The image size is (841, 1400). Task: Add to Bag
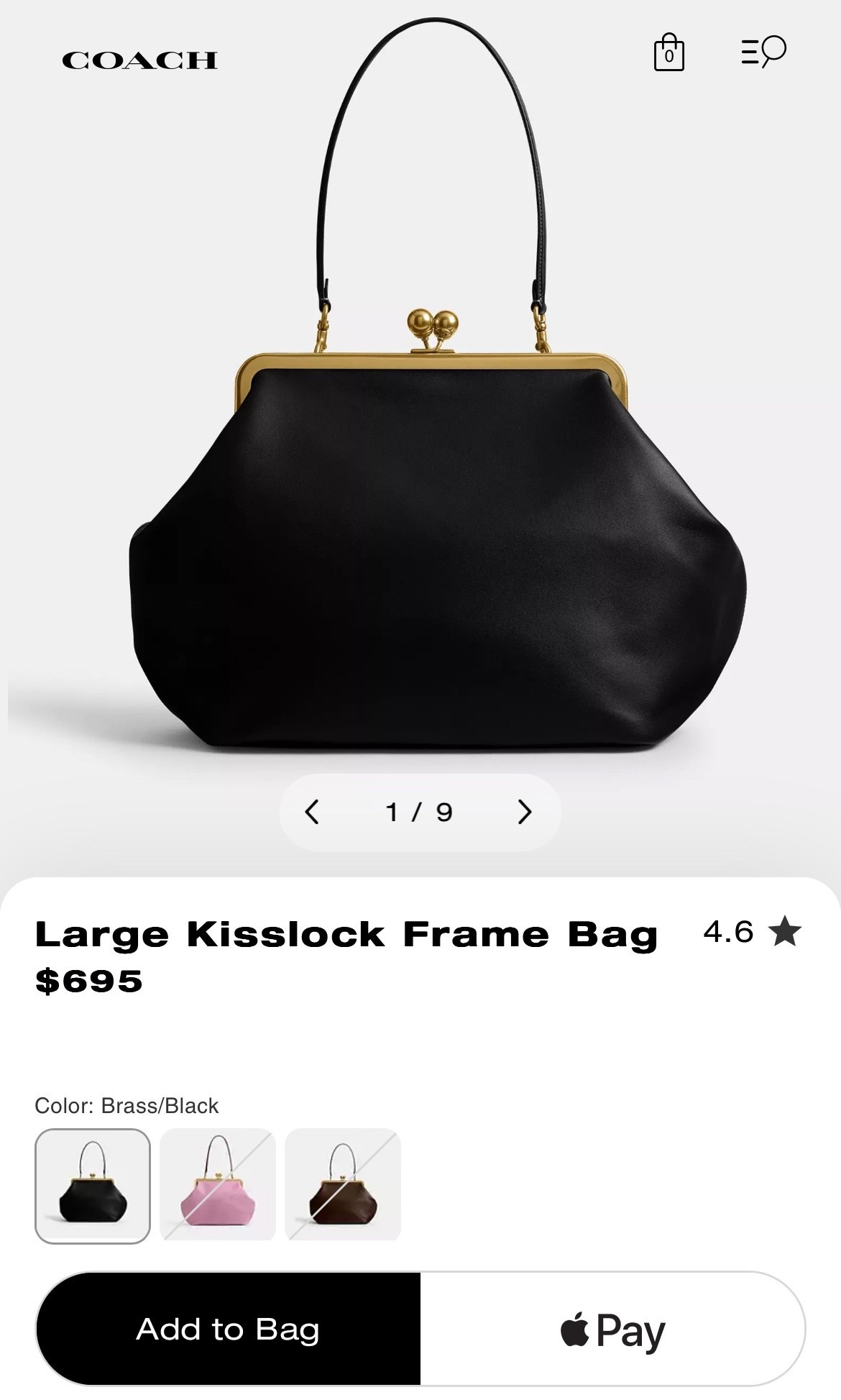pyautogui.click(x=228, y=1330)
